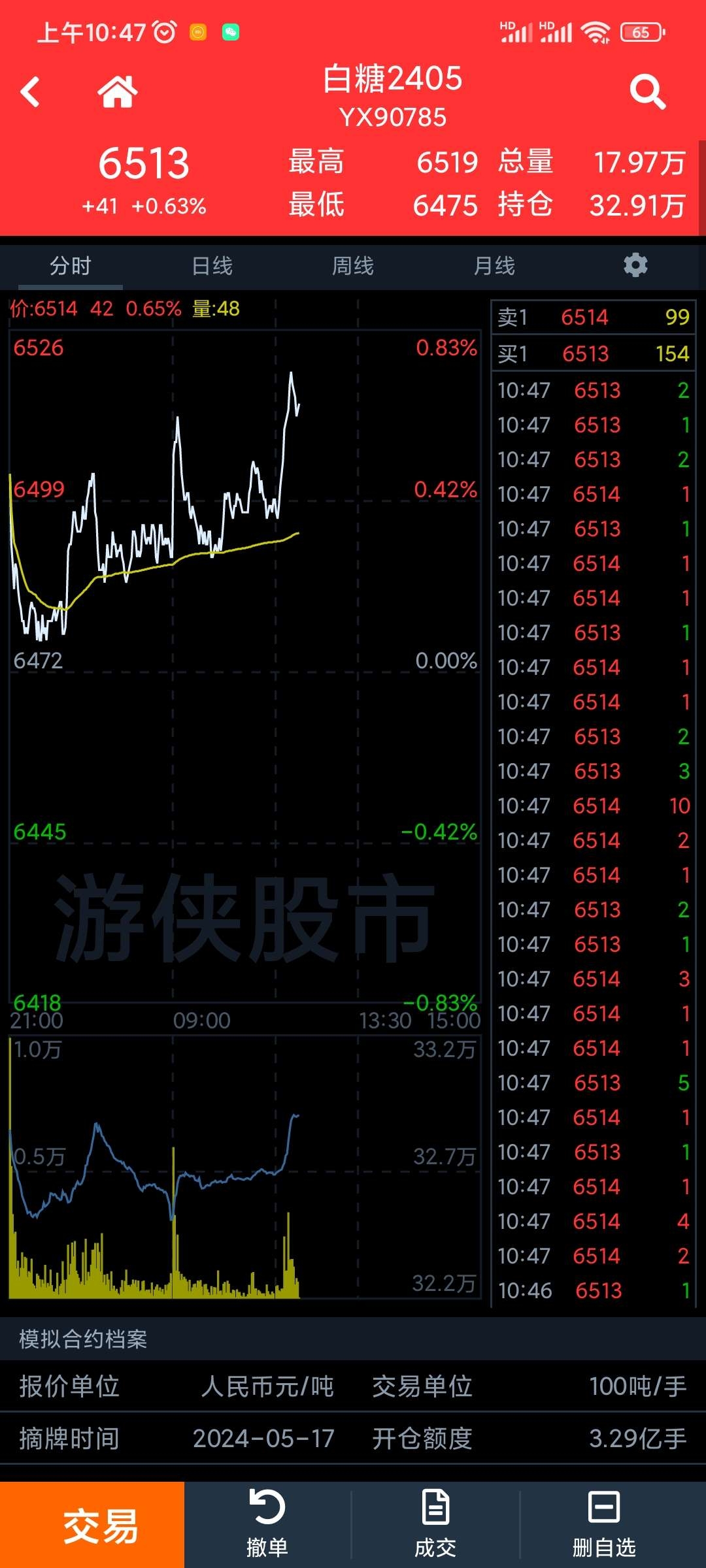Viewport: 706px width, 1568px height.
Task: Switch to the 分时 chart tab
Action: tap(71, 266)
